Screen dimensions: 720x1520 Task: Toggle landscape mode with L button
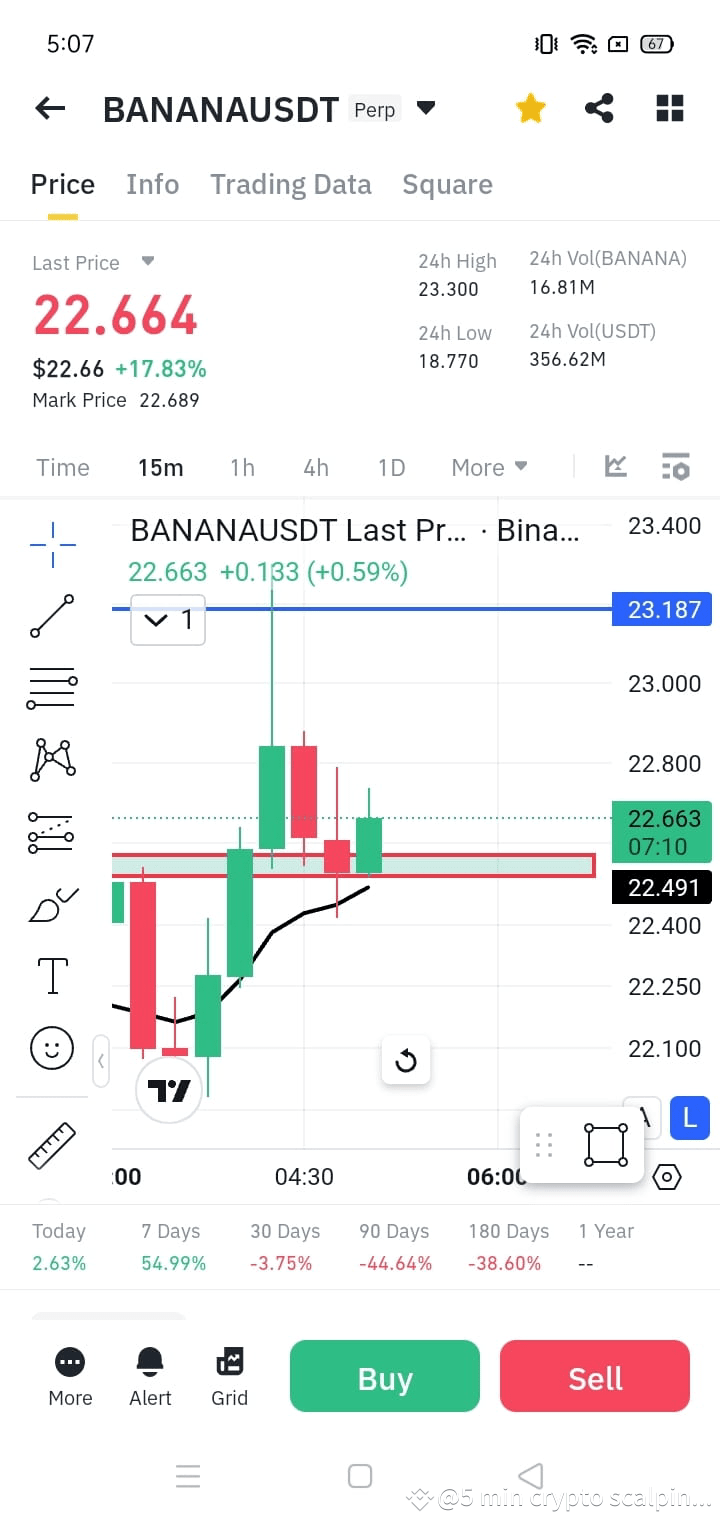(x=689, y=1118)
